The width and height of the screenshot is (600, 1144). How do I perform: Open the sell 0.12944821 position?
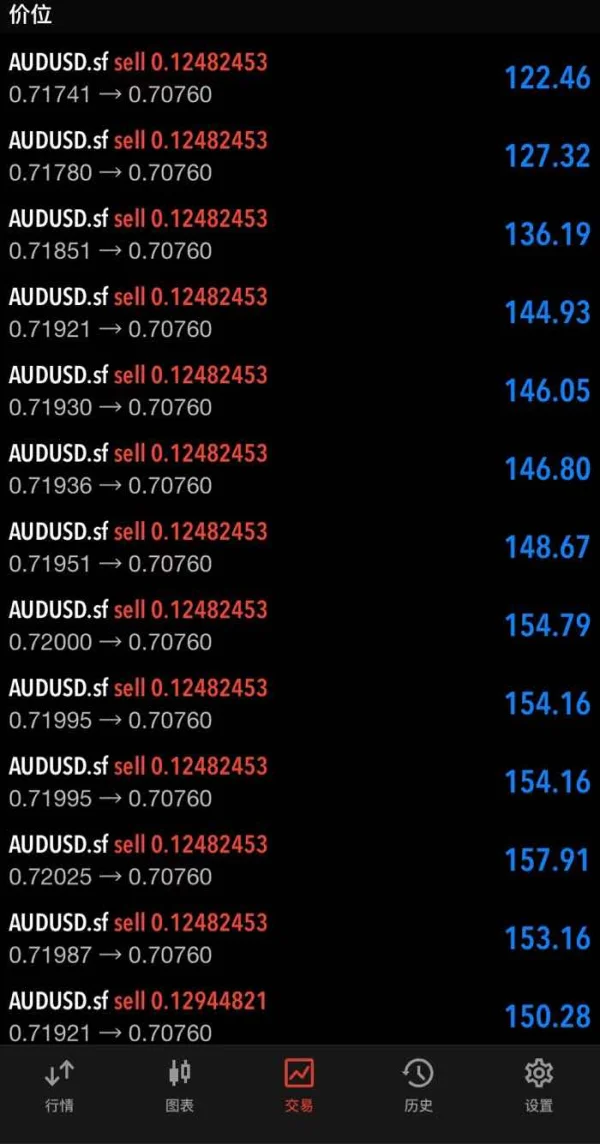click(x=300, y=1015)
